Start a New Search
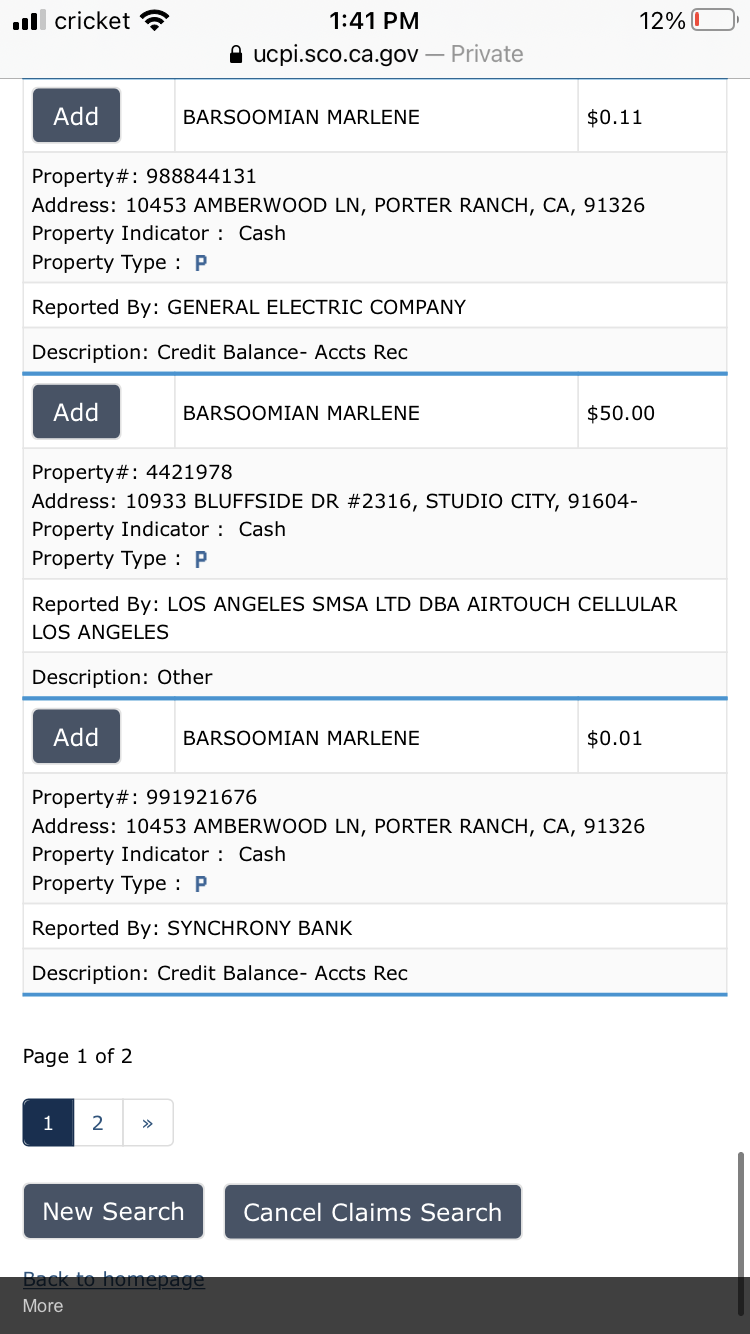The height and width of the screenshot is (1334, 750). (x=113, y=1212)
